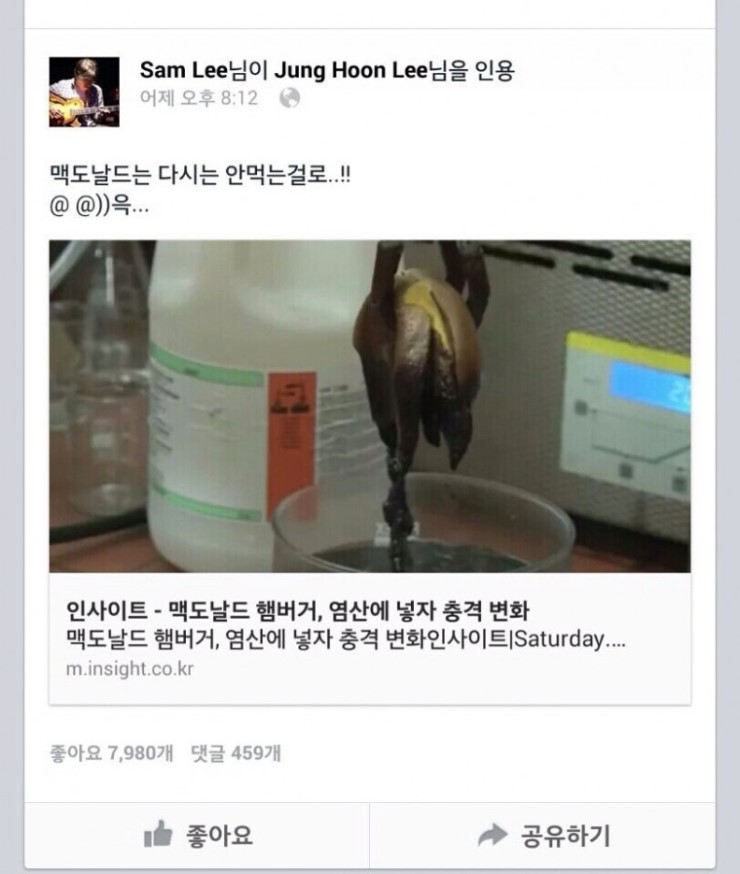The height and width of the screenshot is (874, 740).
Task: View the 7,980 likes list
Action: click(112, 753)
